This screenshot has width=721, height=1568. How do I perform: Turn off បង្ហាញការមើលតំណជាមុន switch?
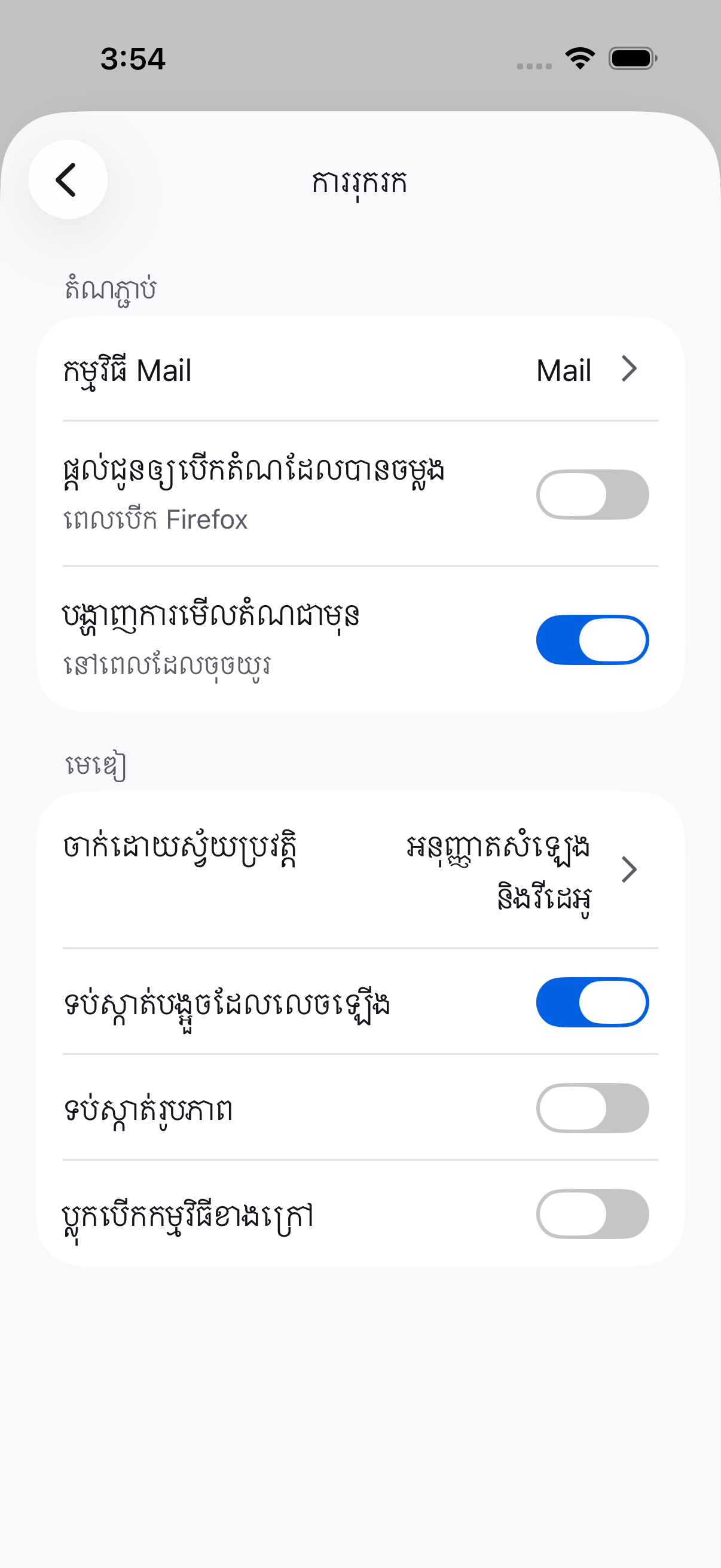592,640
